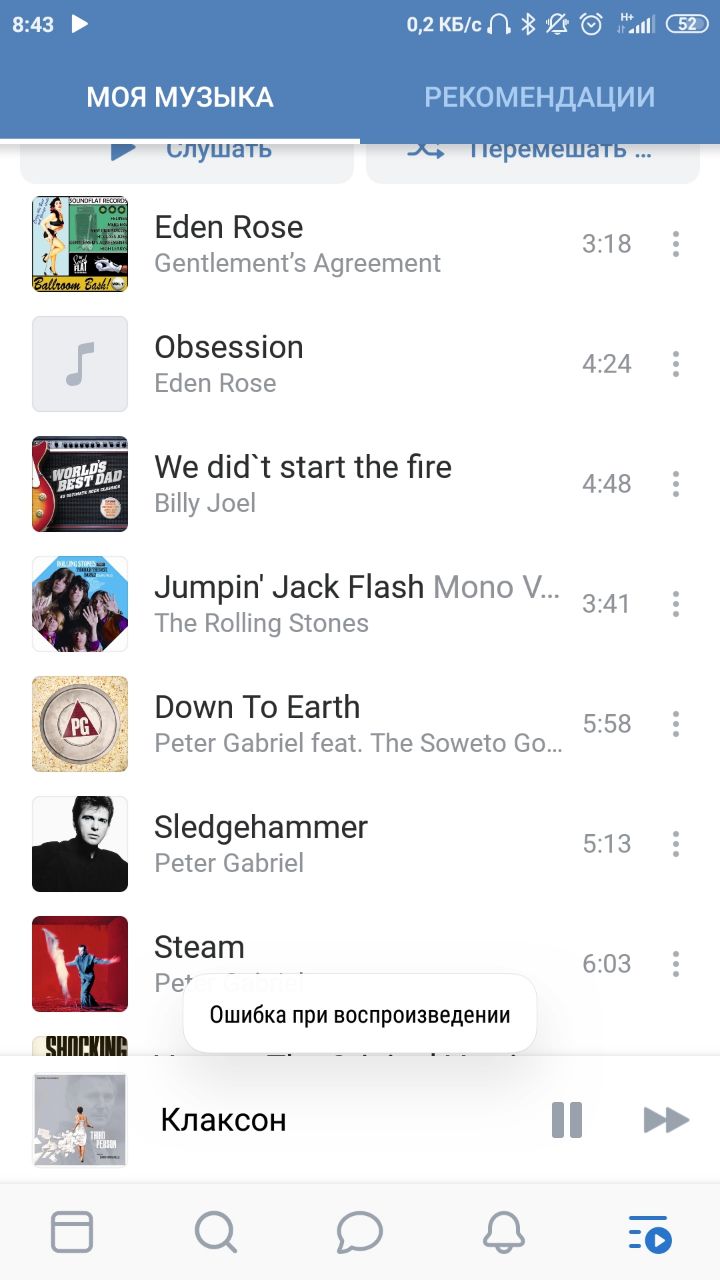
Task: Open more options for Eden Rose track
Action: (676, 244)
